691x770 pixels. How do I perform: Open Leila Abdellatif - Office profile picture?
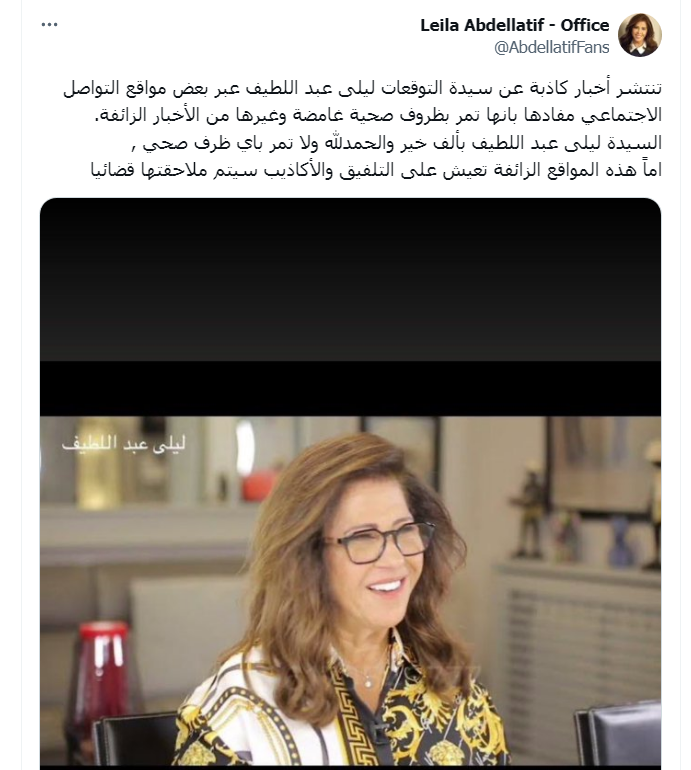[639, 35]
